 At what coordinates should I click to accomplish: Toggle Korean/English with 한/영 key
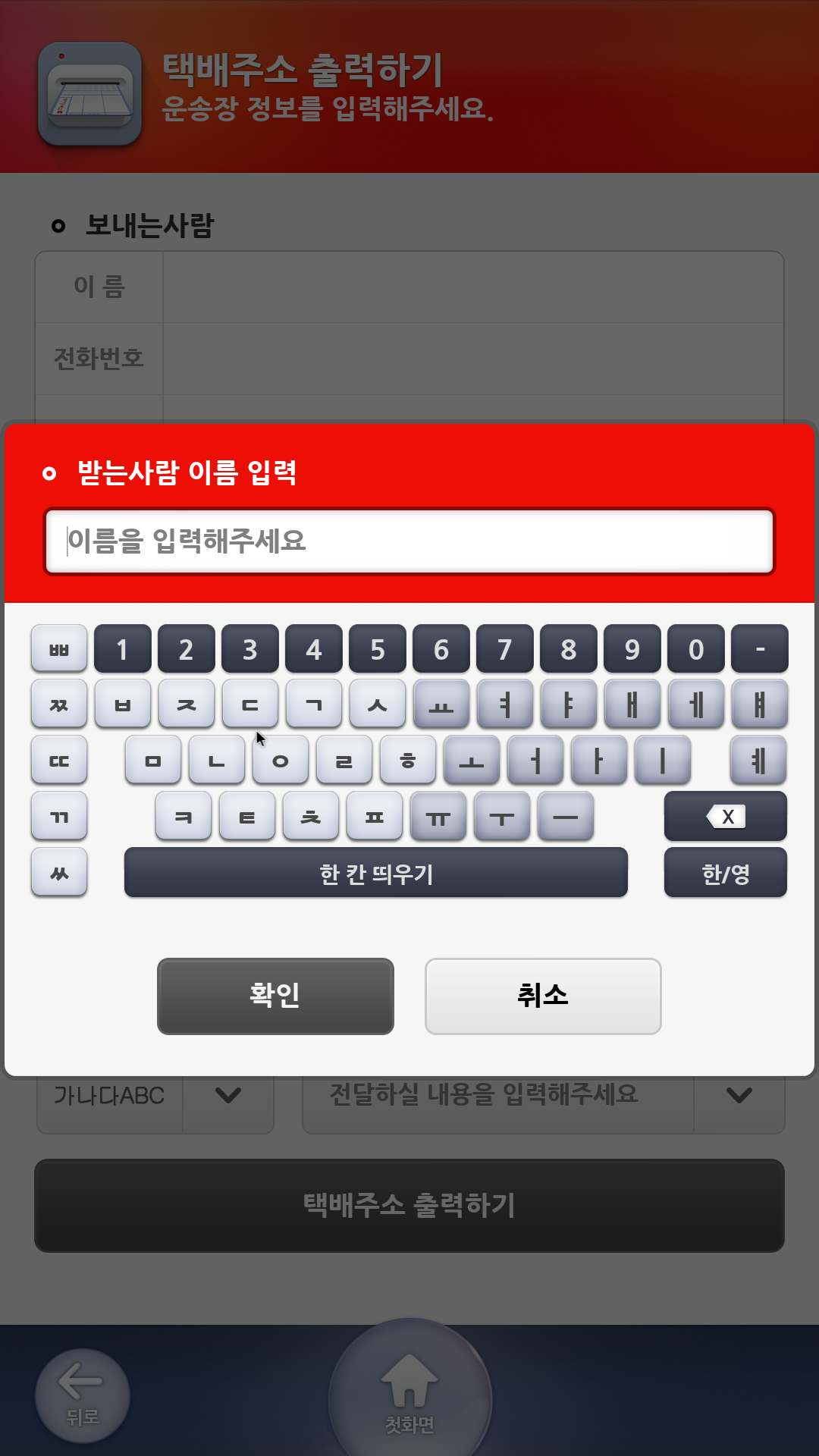[725, 874]
